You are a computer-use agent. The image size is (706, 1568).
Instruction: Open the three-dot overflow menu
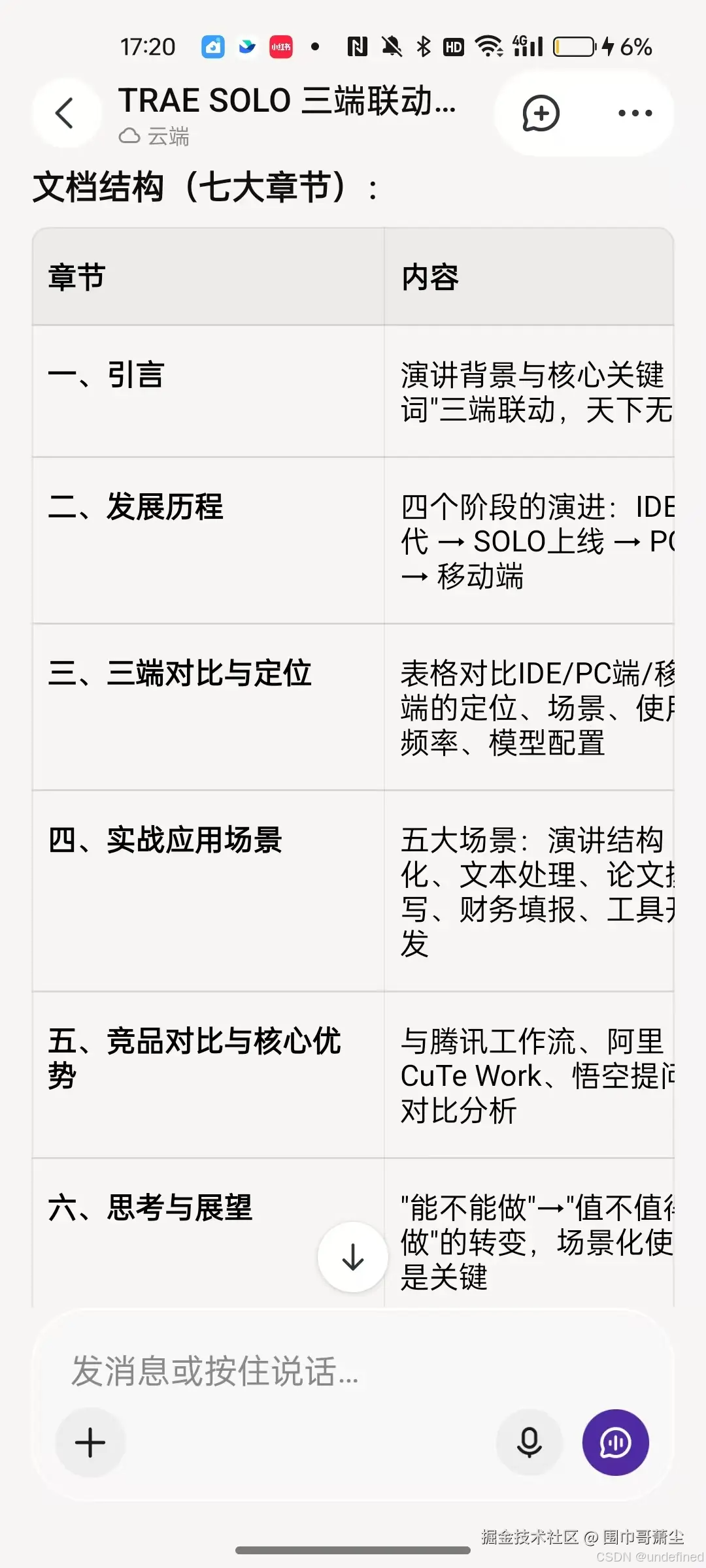[x=635, y=113]
